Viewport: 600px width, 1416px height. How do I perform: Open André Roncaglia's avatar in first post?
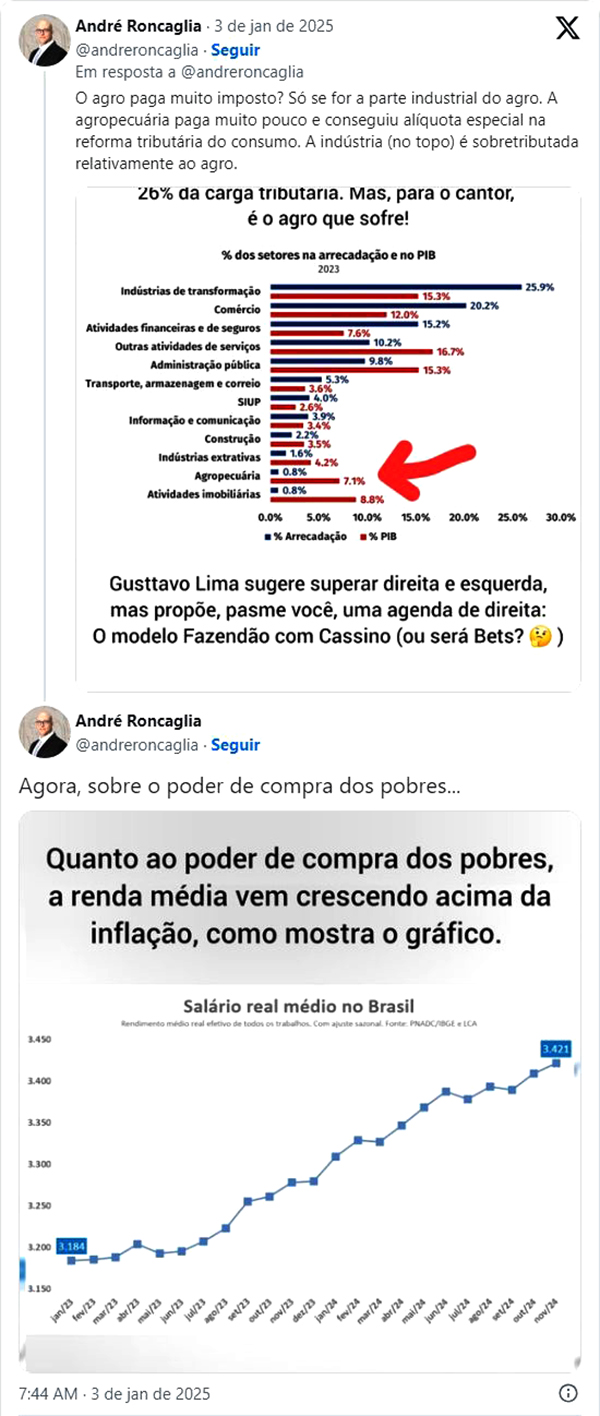(43, 41)
